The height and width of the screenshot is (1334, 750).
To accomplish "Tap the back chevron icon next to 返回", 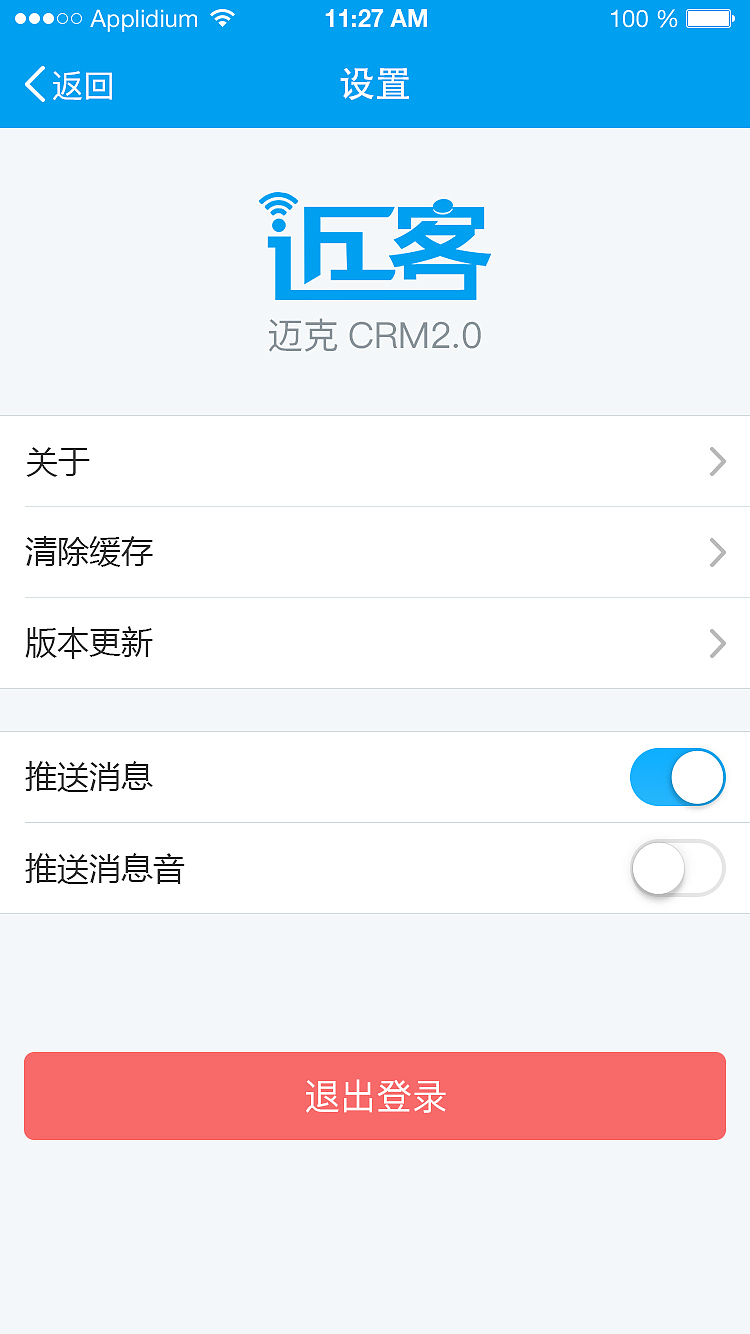I will [x=33, y=86].
